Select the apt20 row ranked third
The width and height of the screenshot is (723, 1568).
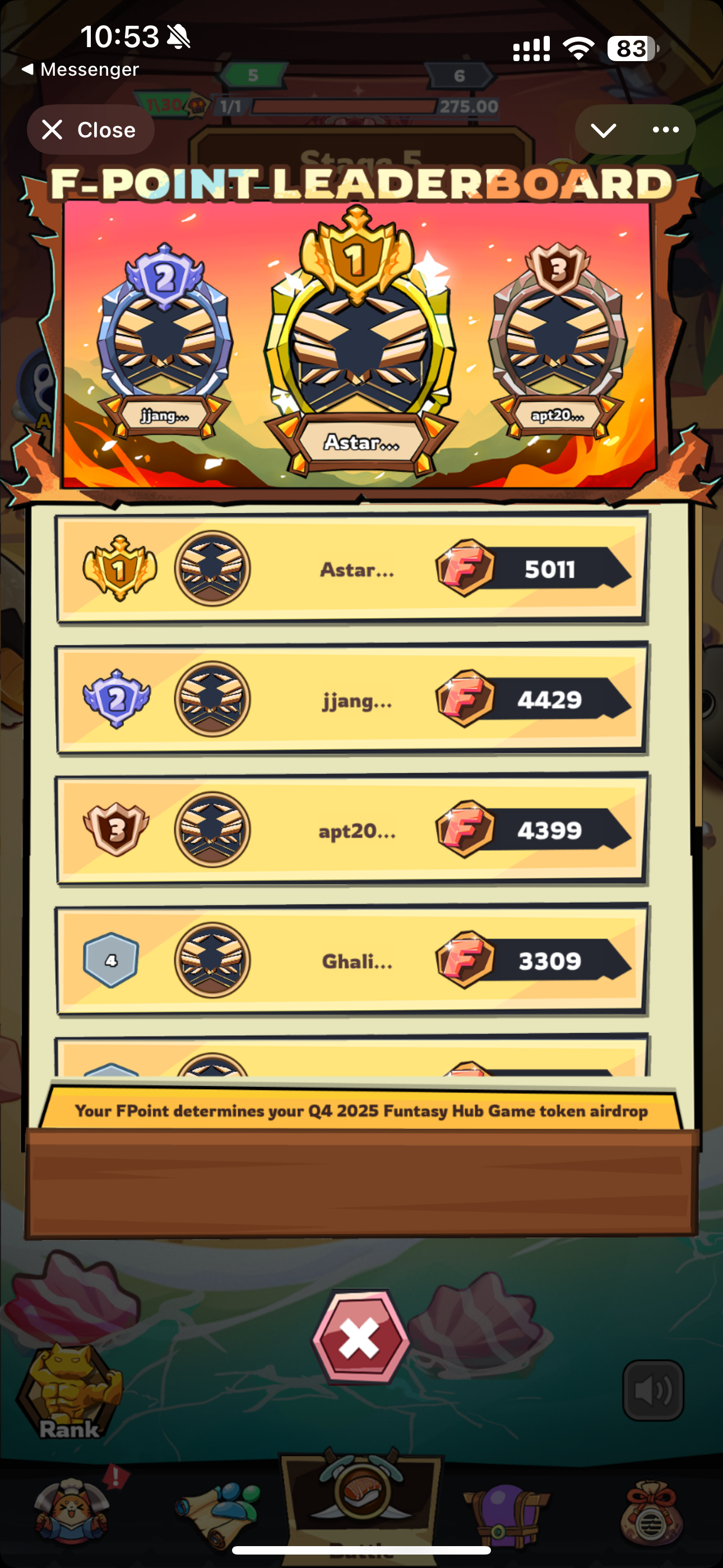coord(352,830)
